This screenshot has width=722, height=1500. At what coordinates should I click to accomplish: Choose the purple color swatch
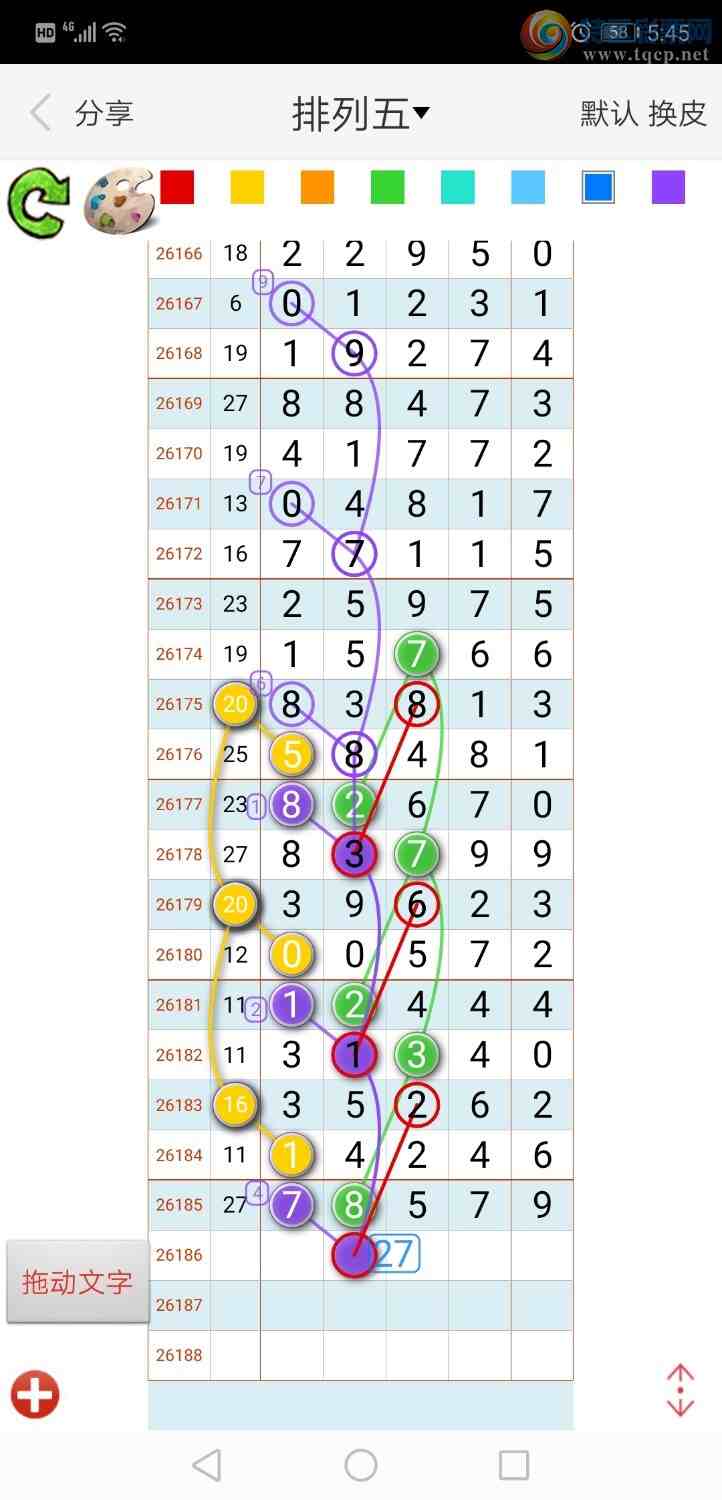(668, 187)
